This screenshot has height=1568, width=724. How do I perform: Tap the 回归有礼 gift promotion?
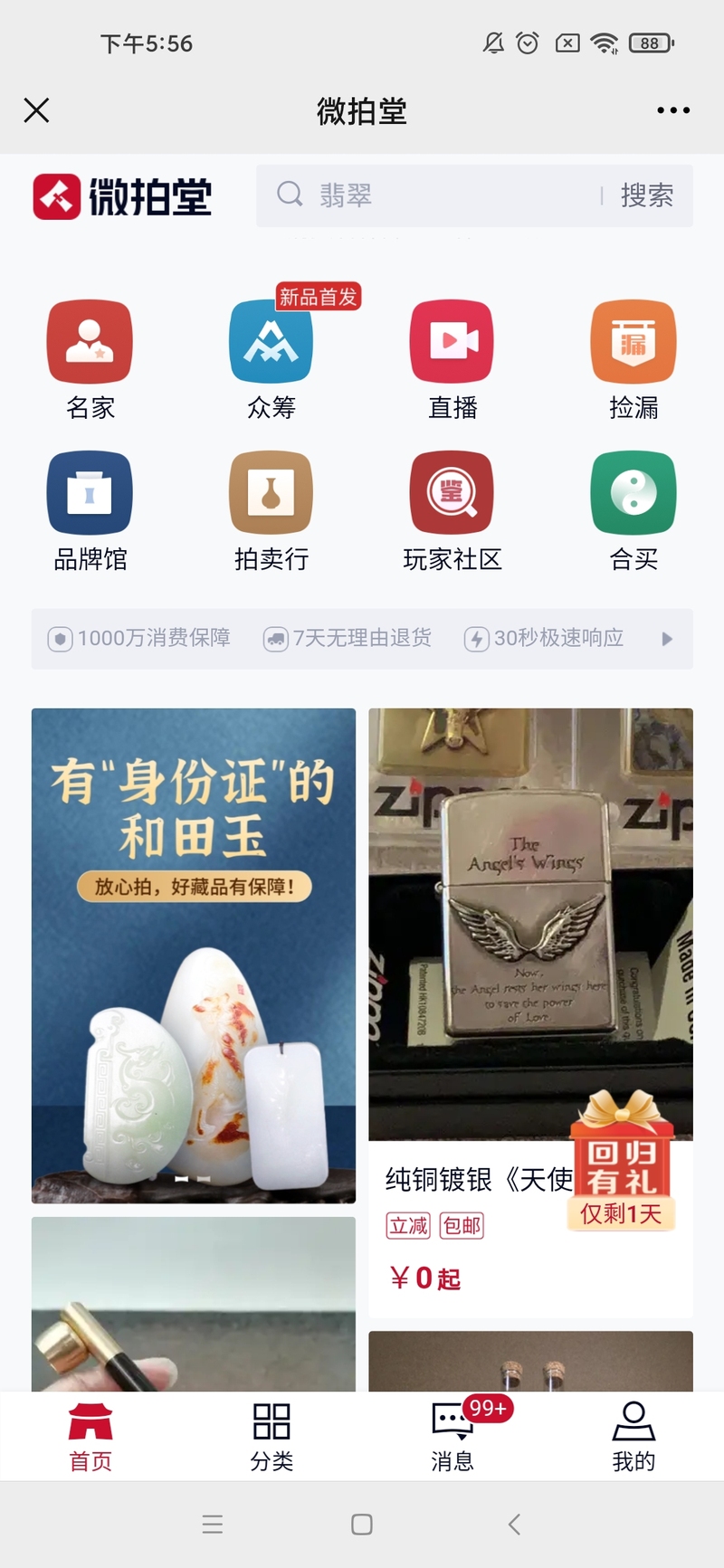622,1167
